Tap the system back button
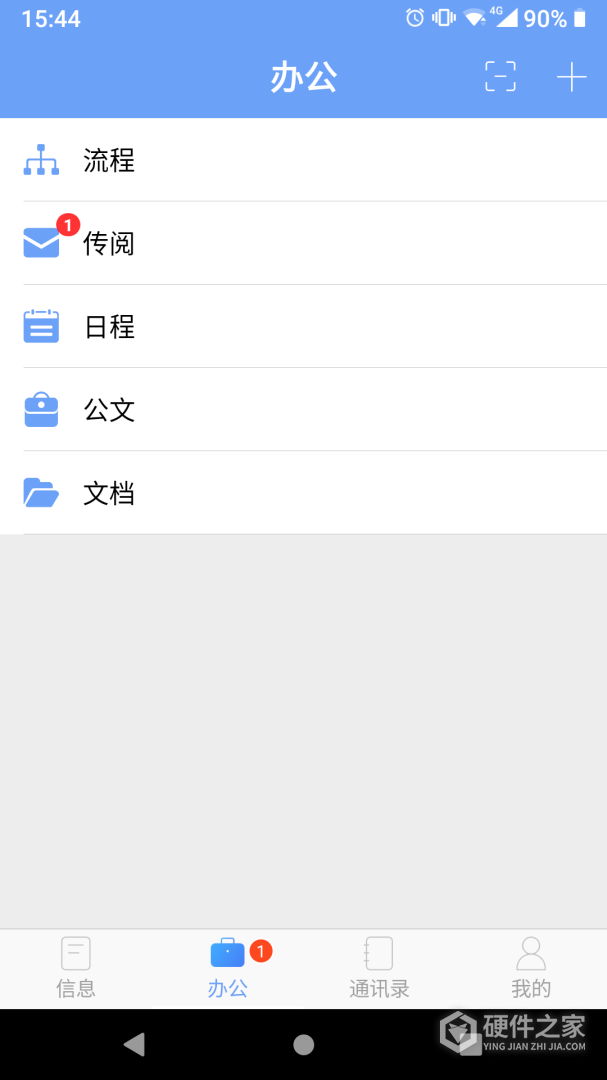This screenshot has height=1080, width=607. 134,1045
